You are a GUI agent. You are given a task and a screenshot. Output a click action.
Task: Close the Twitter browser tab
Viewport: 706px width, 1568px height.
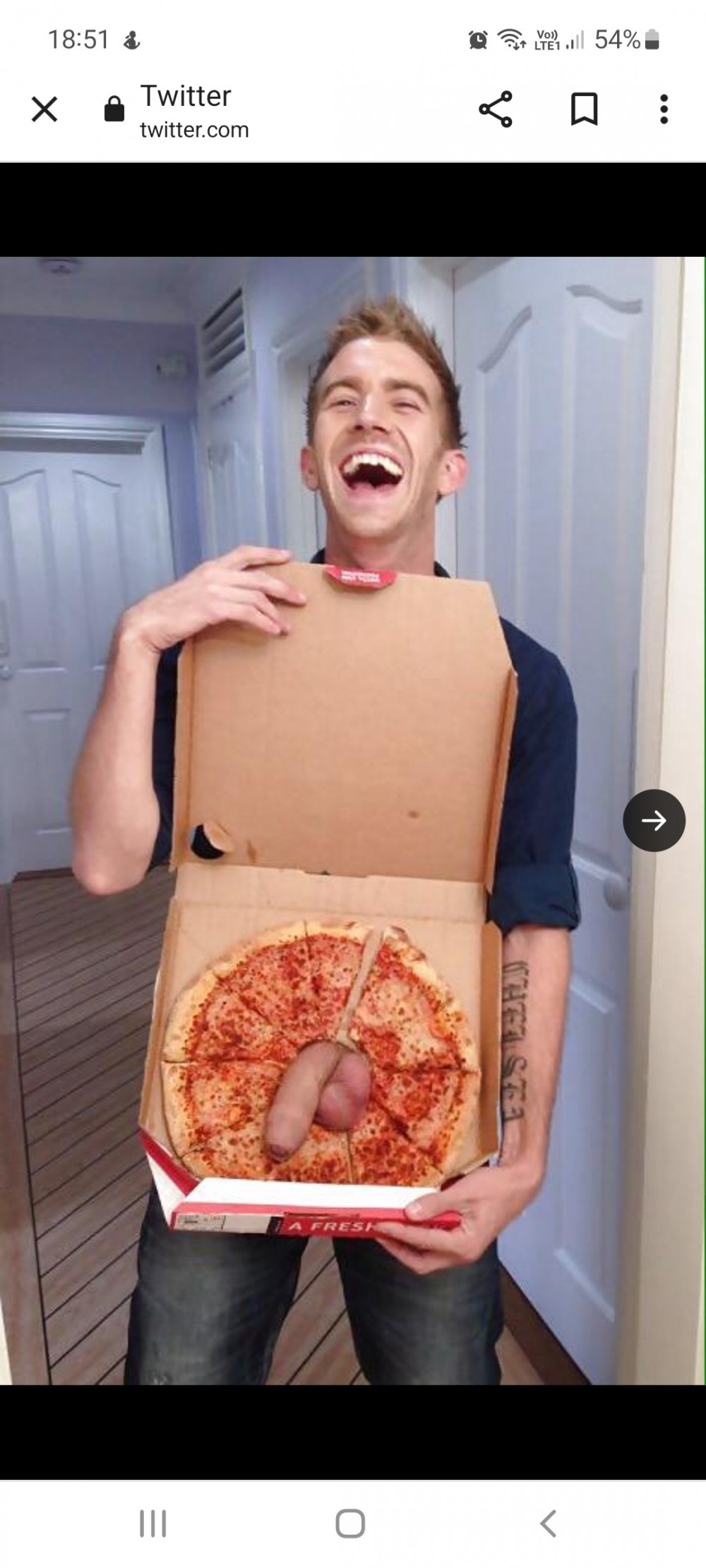point(44,109)
